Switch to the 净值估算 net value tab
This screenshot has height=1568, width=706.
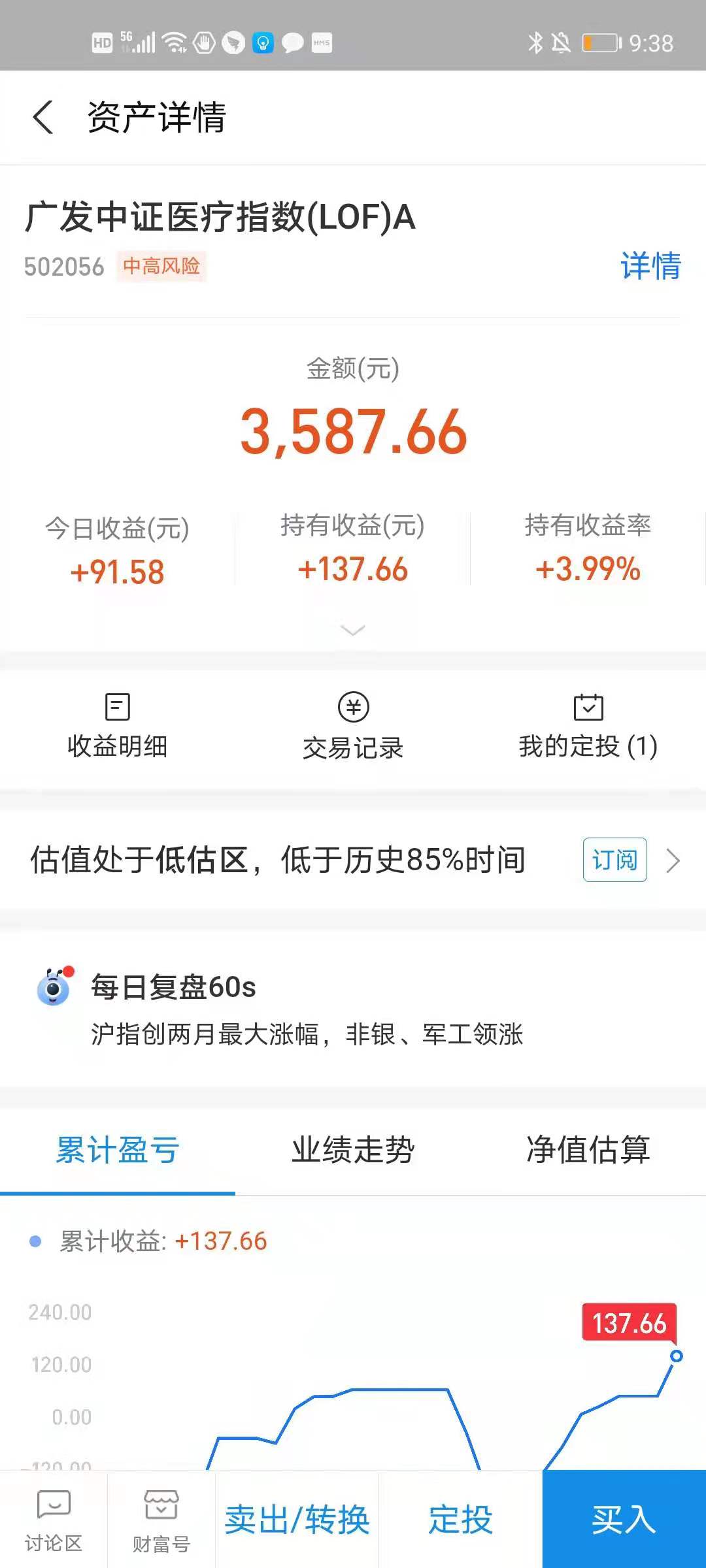[588, 1151]
